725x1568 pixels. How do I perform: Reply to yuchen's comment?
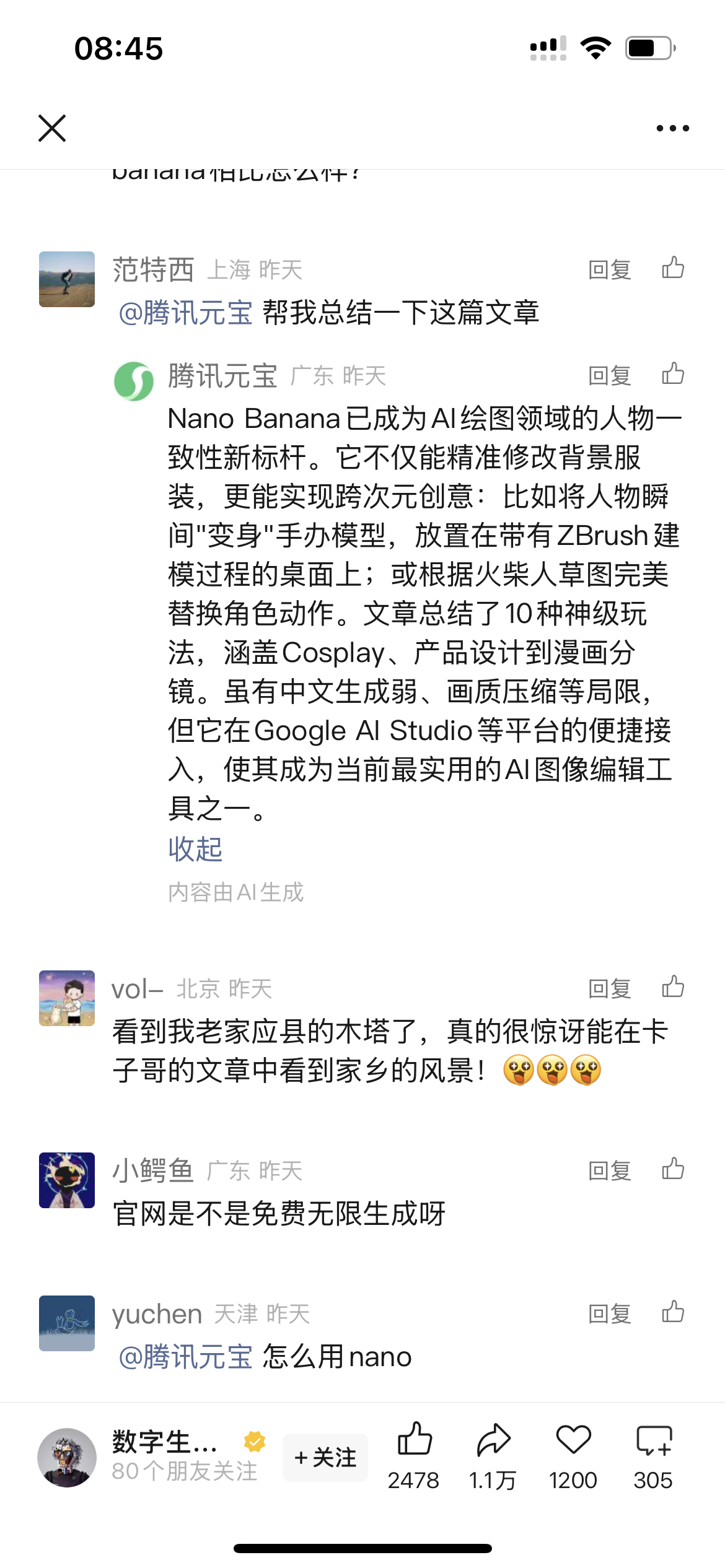coord(610,1314)
